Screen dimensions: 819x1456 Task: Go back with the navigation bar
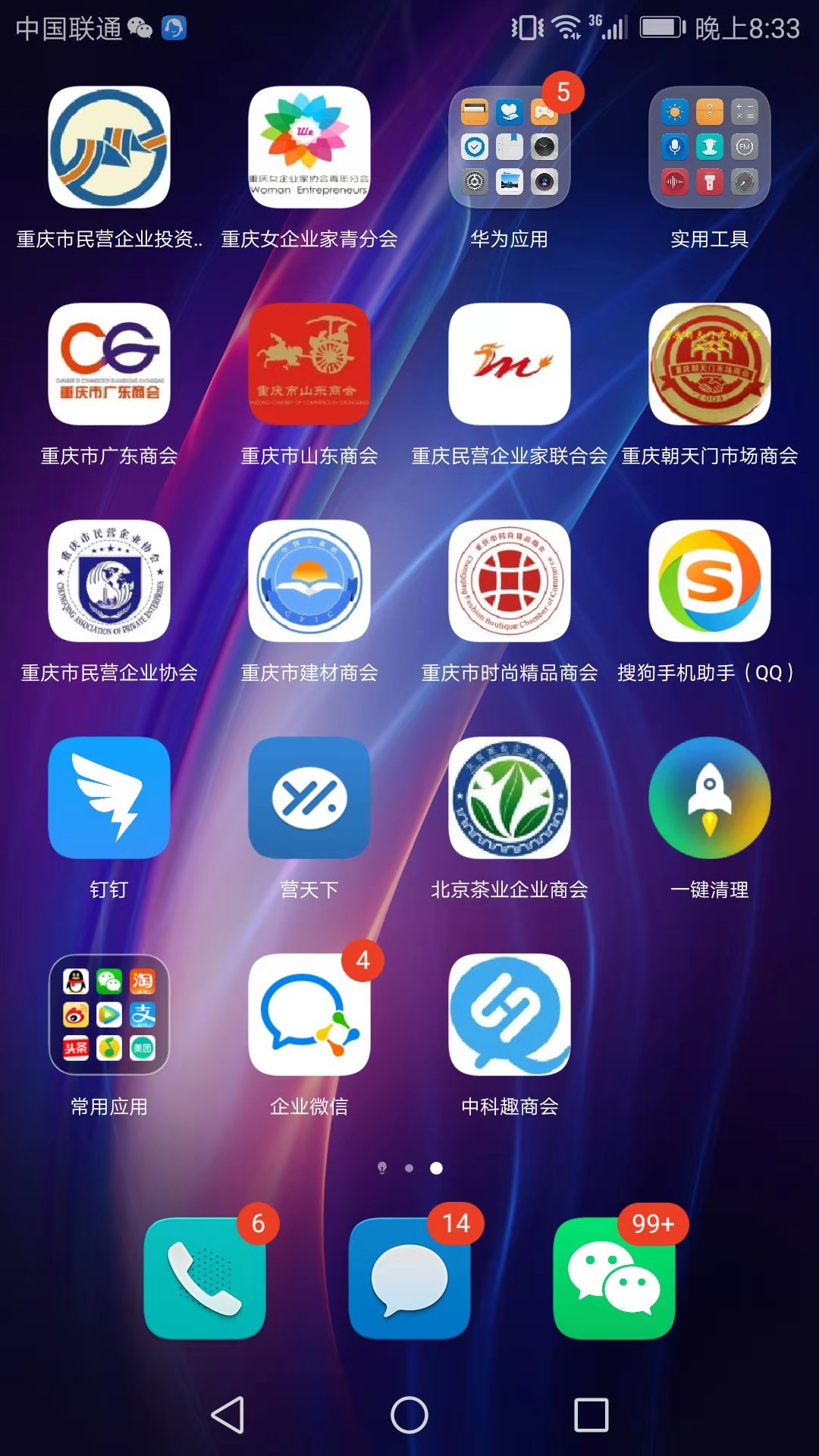point(227,1415)
